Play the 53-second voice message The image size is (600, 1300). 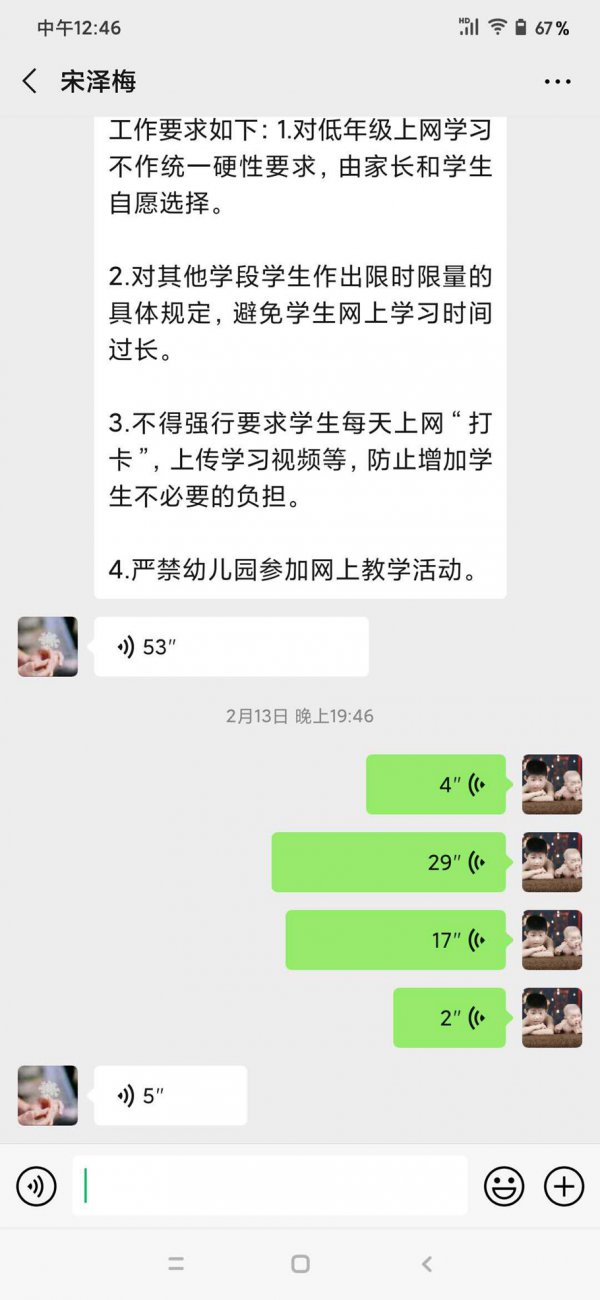pos(231,647)
